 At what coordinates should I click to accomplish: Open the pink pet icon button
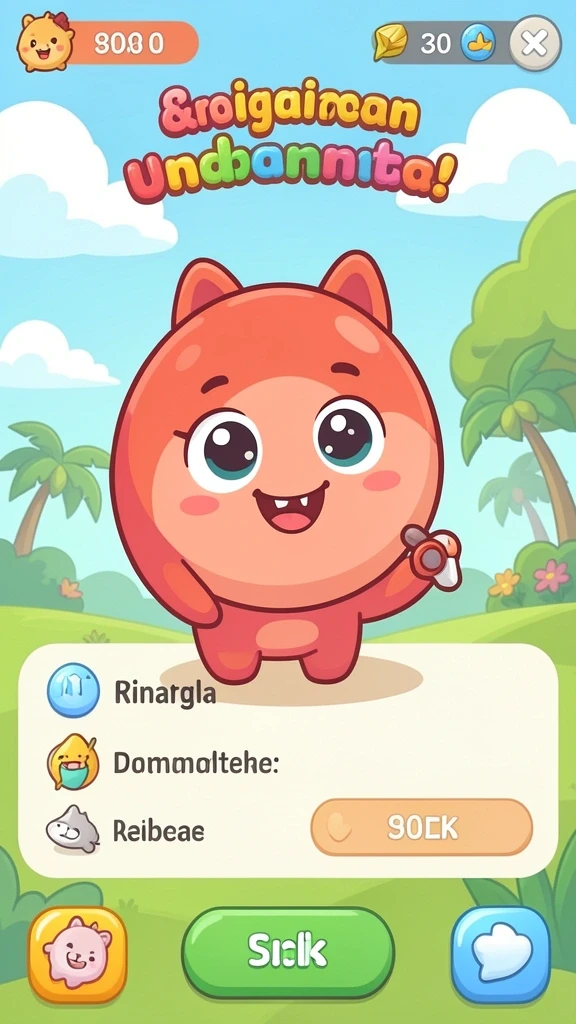pyautogui.click(x=78, y=954)
